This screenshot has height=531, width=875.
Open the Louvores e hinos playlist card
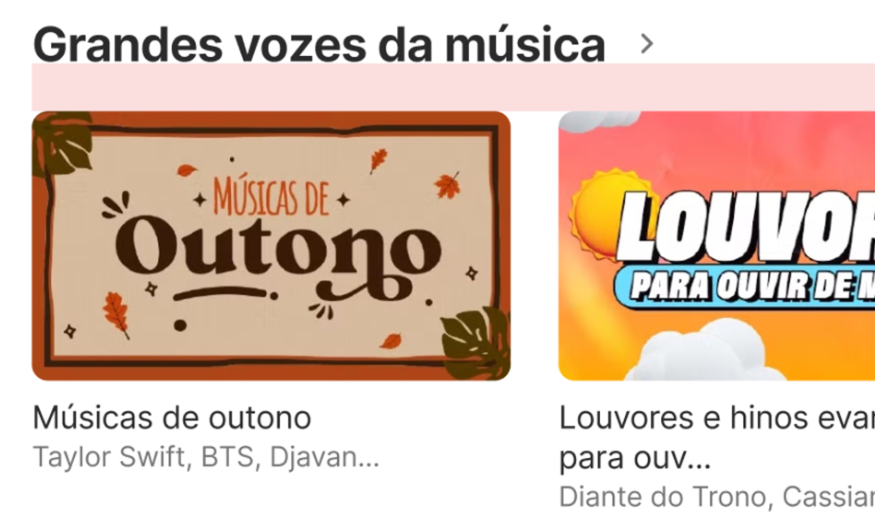[x=716, y=246]
